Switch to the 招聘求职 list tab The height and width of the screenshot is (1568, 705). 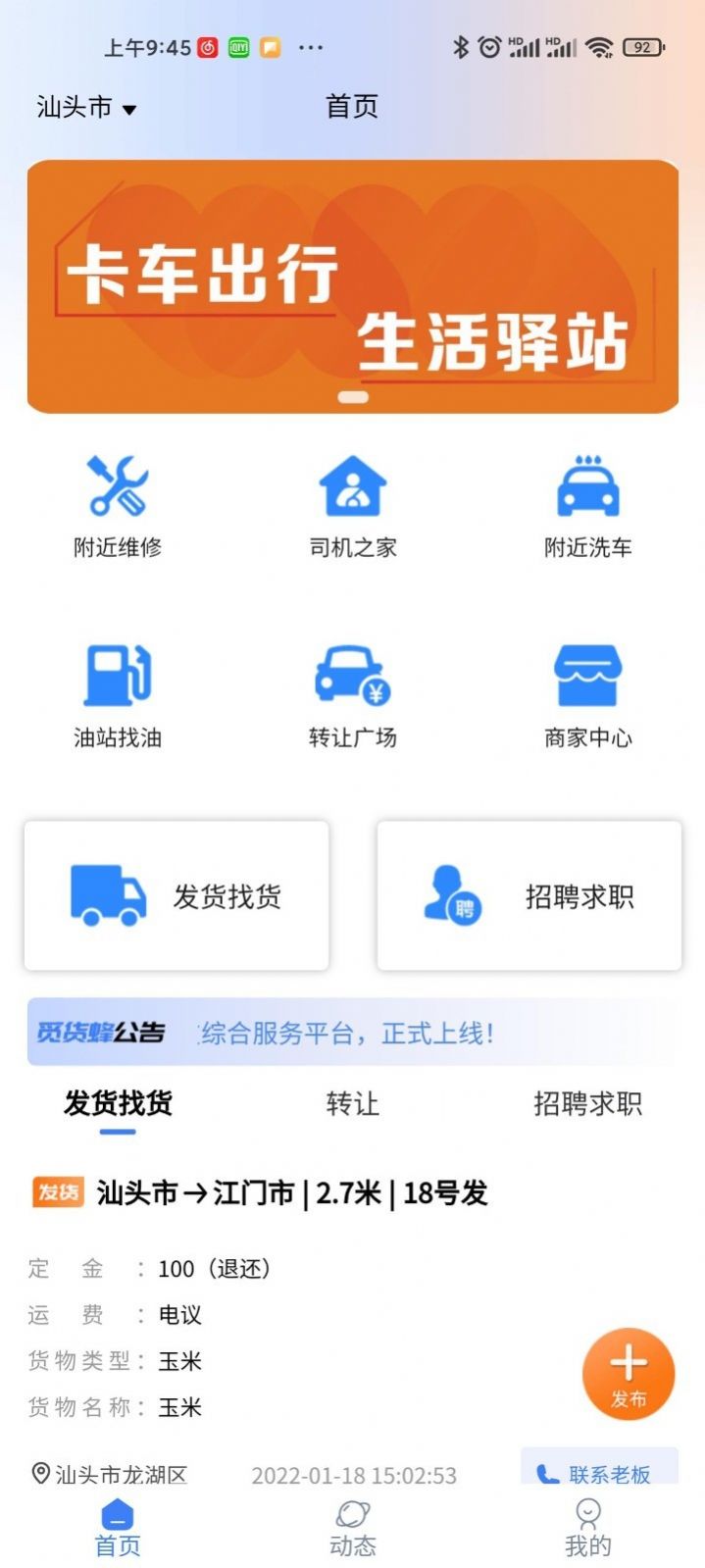[x=587, y=1104]
